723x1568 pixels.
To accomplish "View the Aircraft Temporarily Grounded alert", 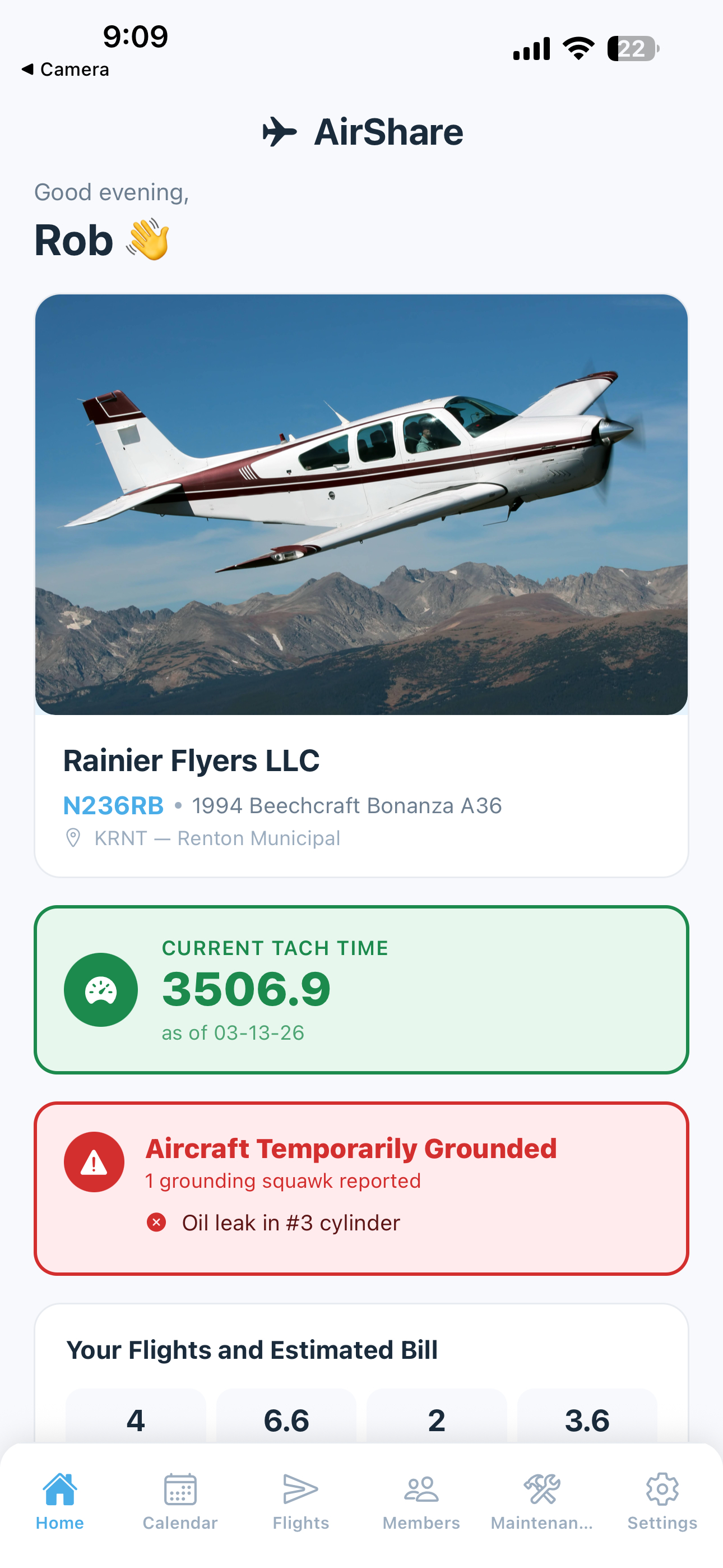I will point(361,1187).
